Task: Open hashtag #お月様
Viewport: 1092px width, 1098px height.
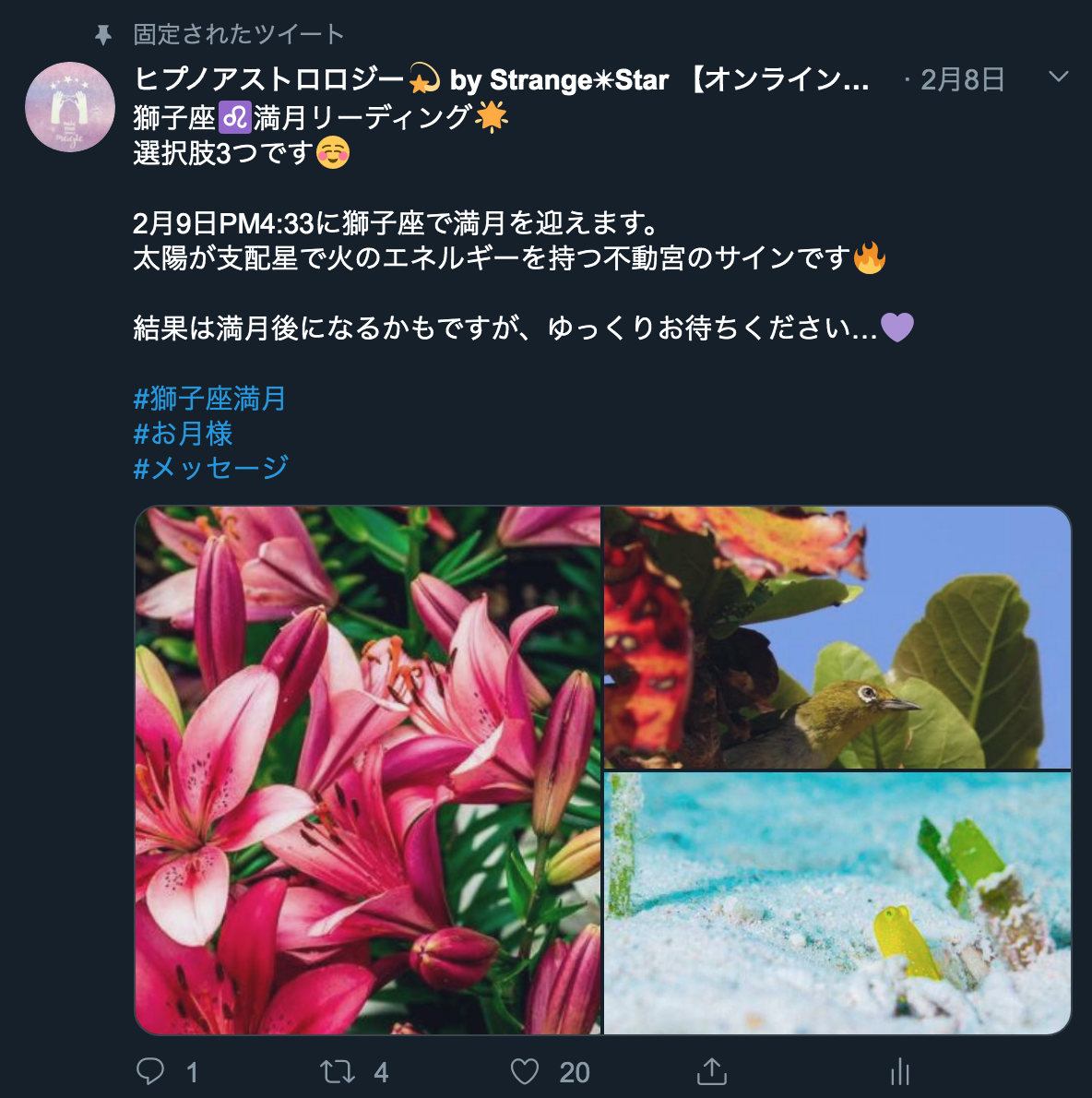Action: coord(183,434)
